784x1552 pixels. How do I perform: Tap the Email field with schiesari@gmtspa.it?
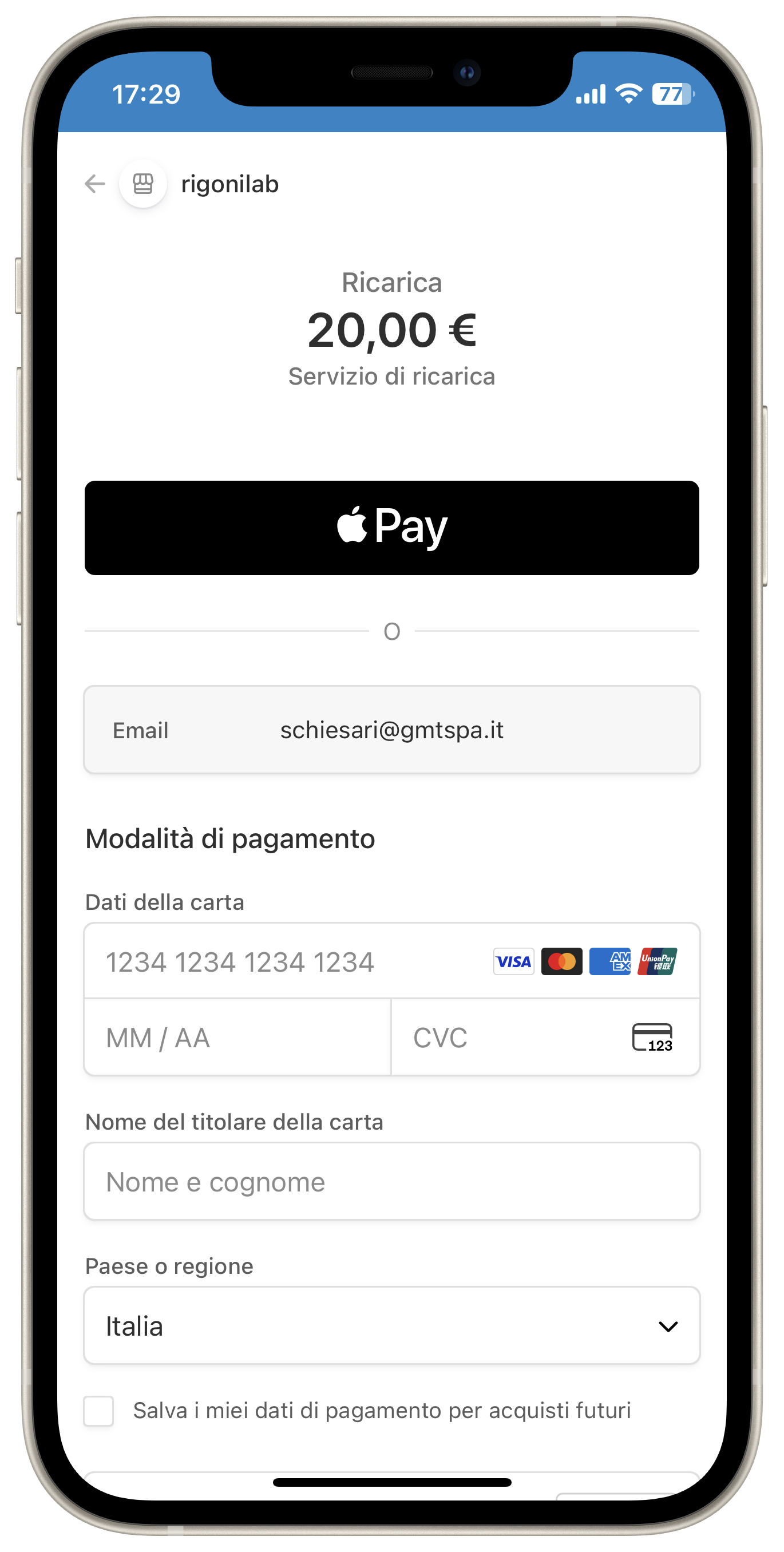click(x=391, y=730)
